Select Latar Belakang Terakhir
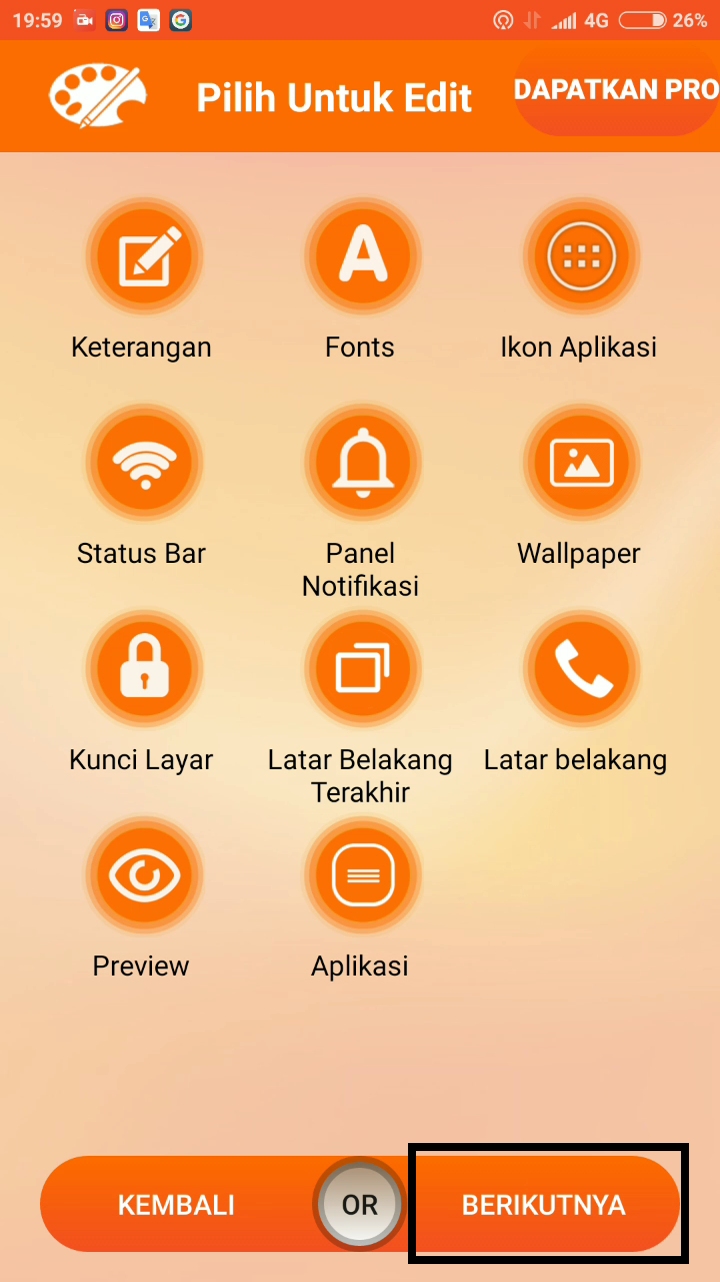Viewport: 720px width, 1282px height. [362, 670]
